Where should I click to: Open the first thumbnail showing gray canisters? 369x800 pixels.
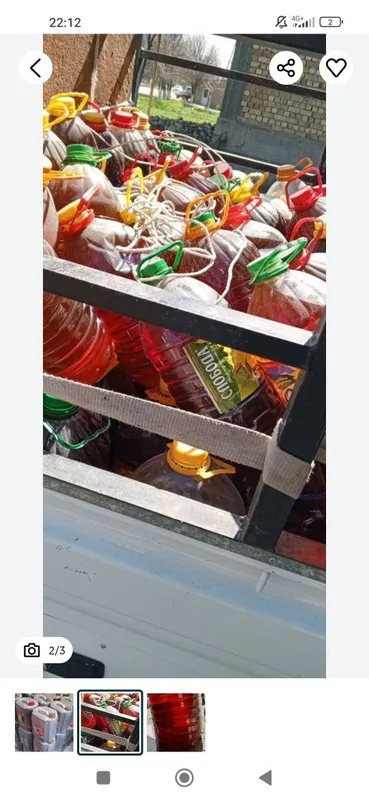(x=44, y=722)
